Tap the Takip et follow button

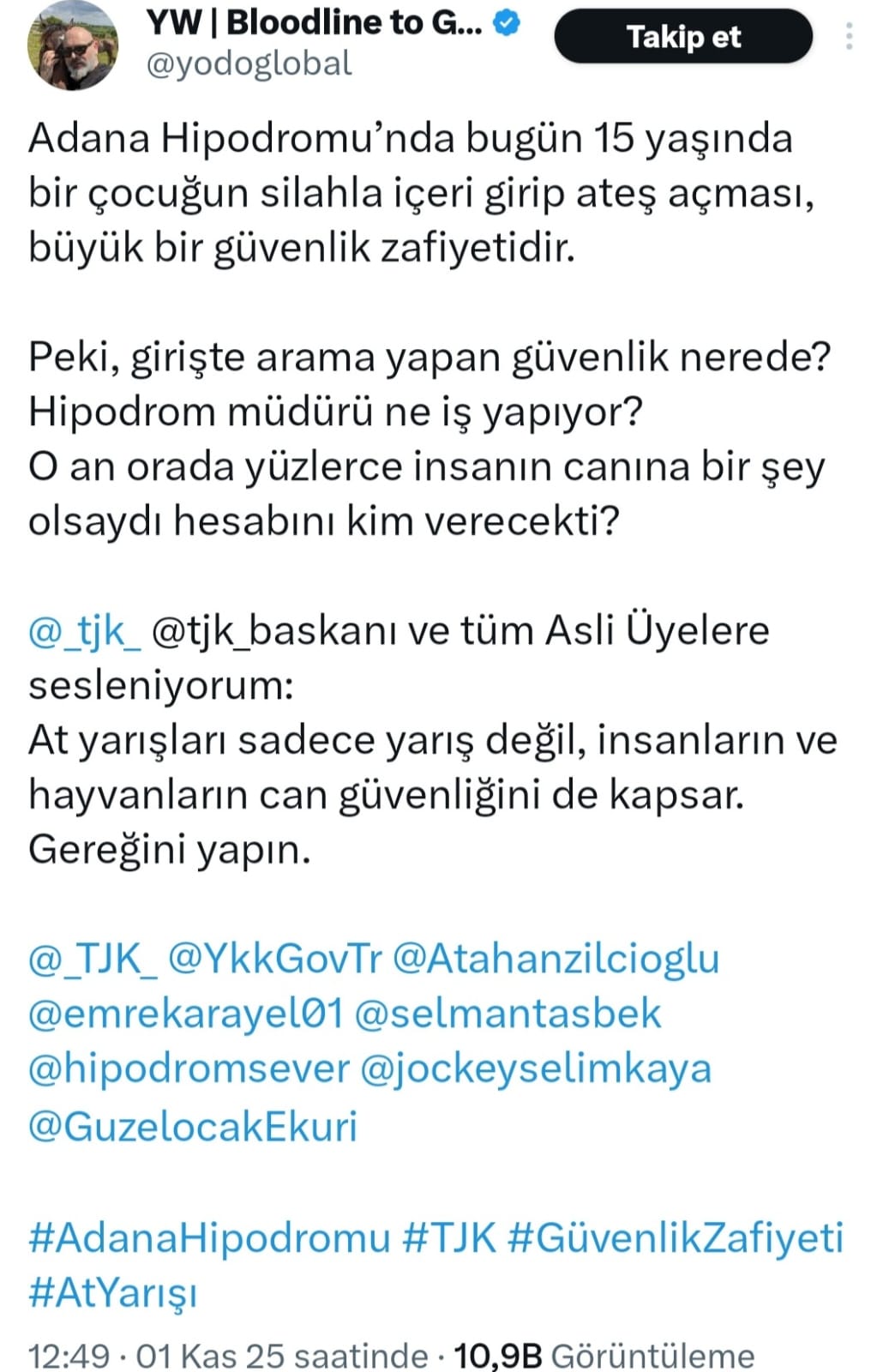(x=682, y=37)
